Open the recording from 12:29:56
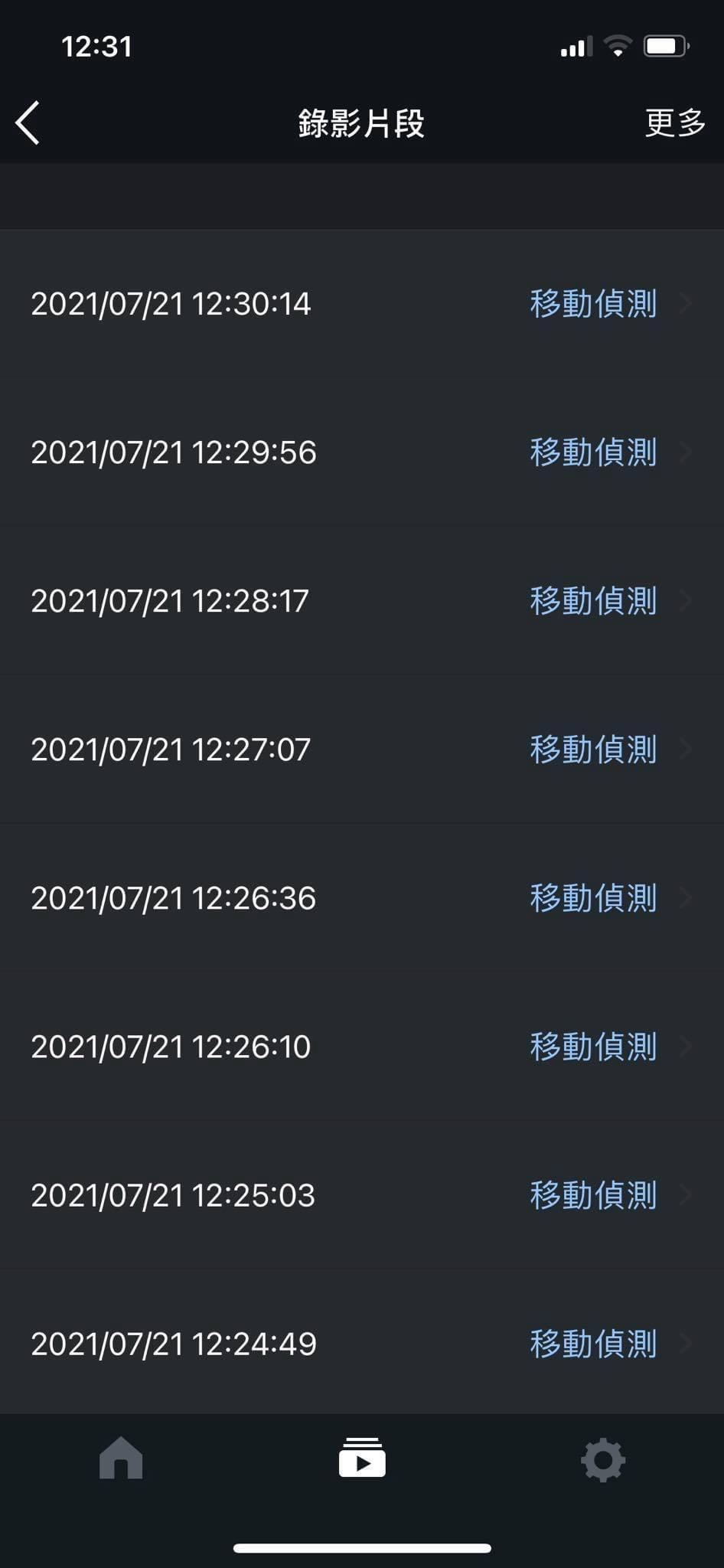The height and width of the screenshot is (1568, 724). point(362,452)
